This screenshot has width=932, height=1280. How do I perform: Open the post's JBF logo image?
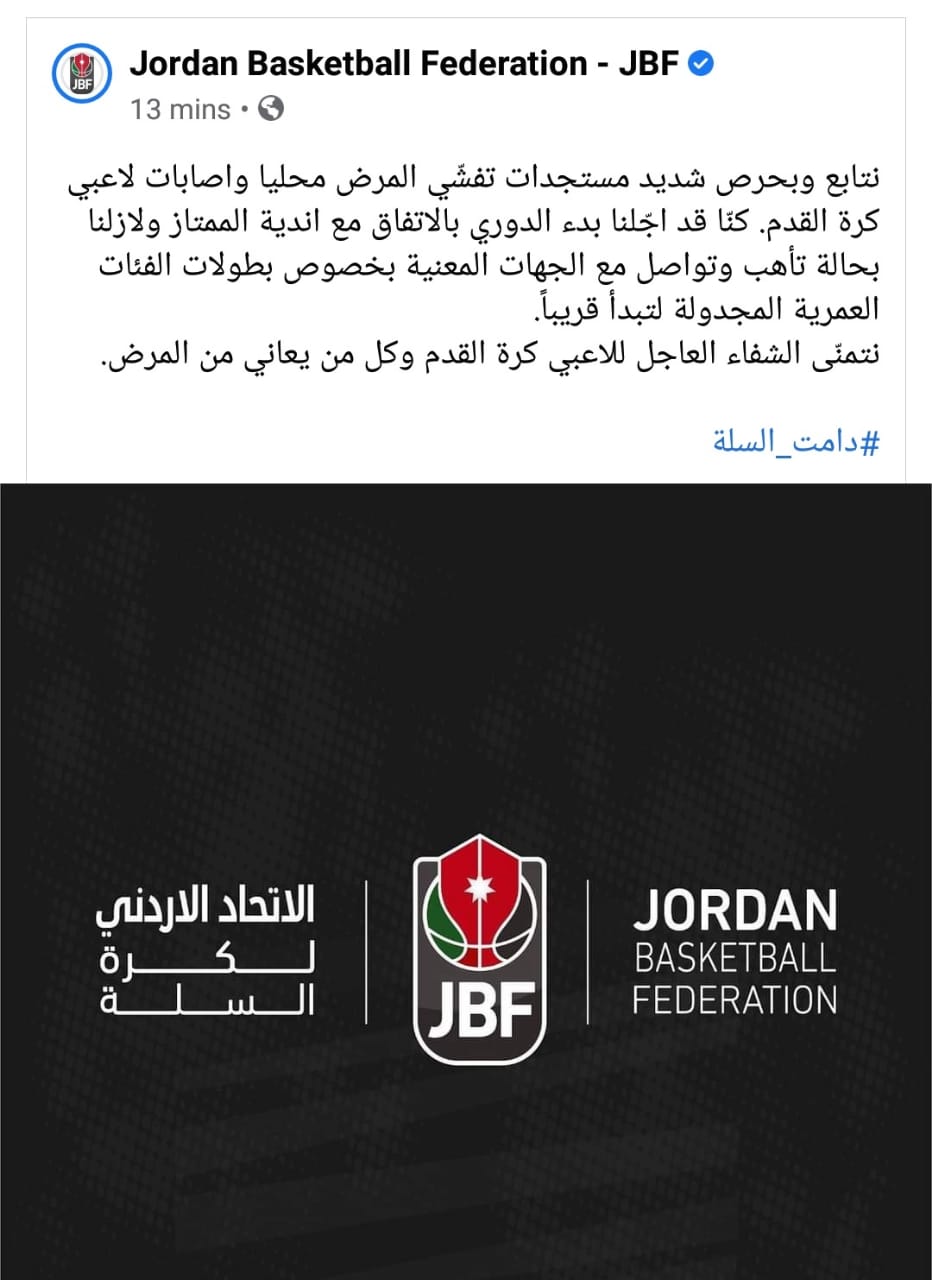coord(466,880)
